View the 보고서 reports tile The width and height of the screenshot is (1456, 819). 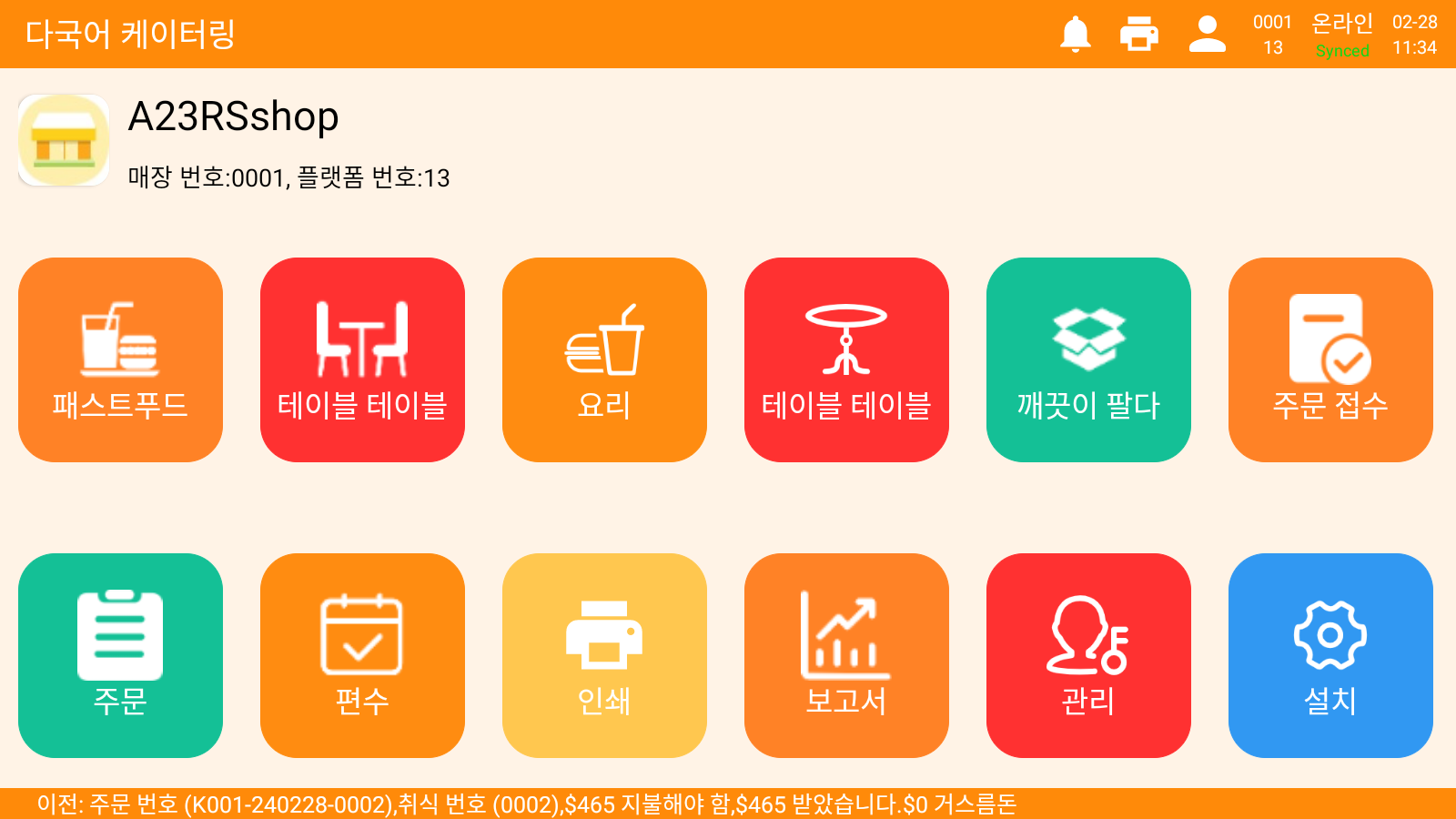click(846, 655)
